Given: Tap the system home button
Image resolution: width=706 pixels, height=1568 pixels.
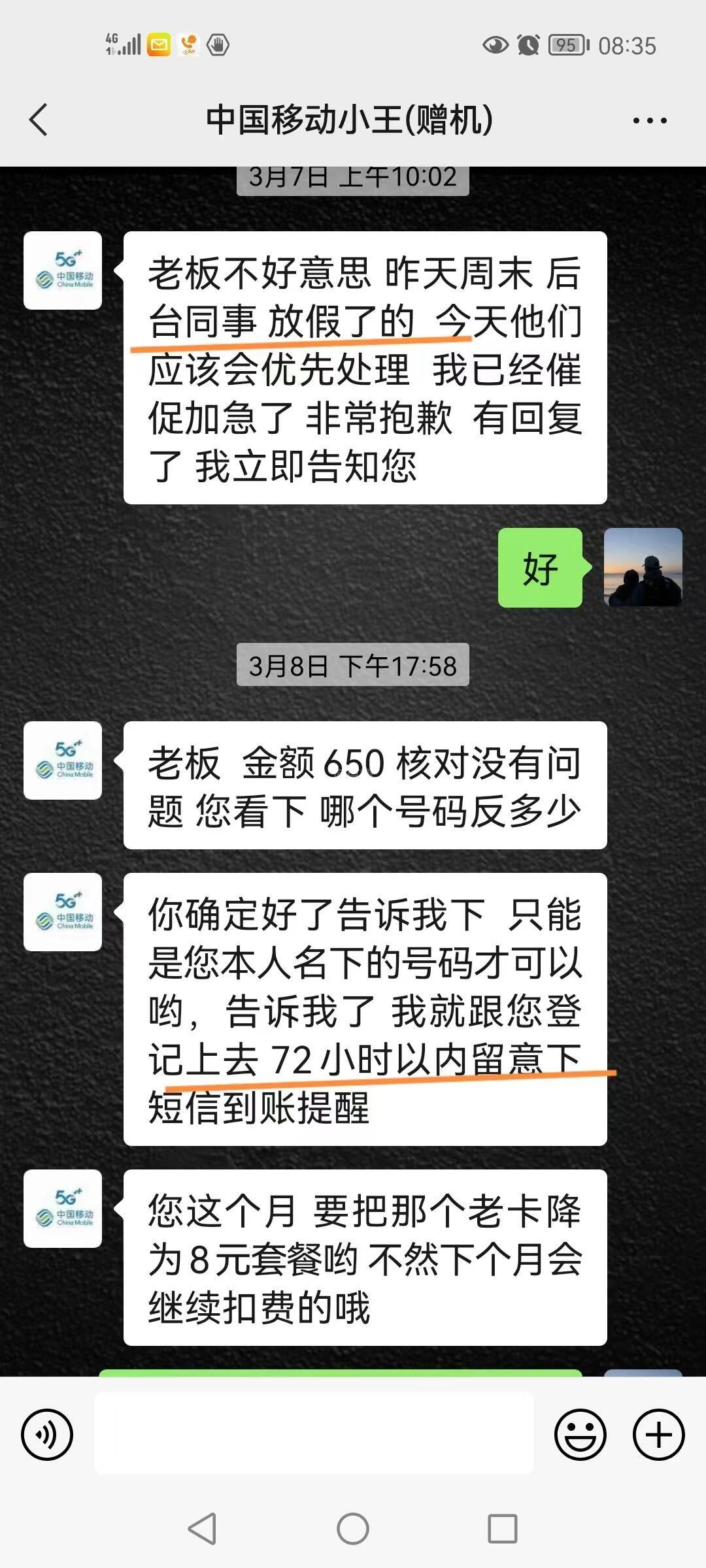Looking at the screenshot, I should [353, 1529].
